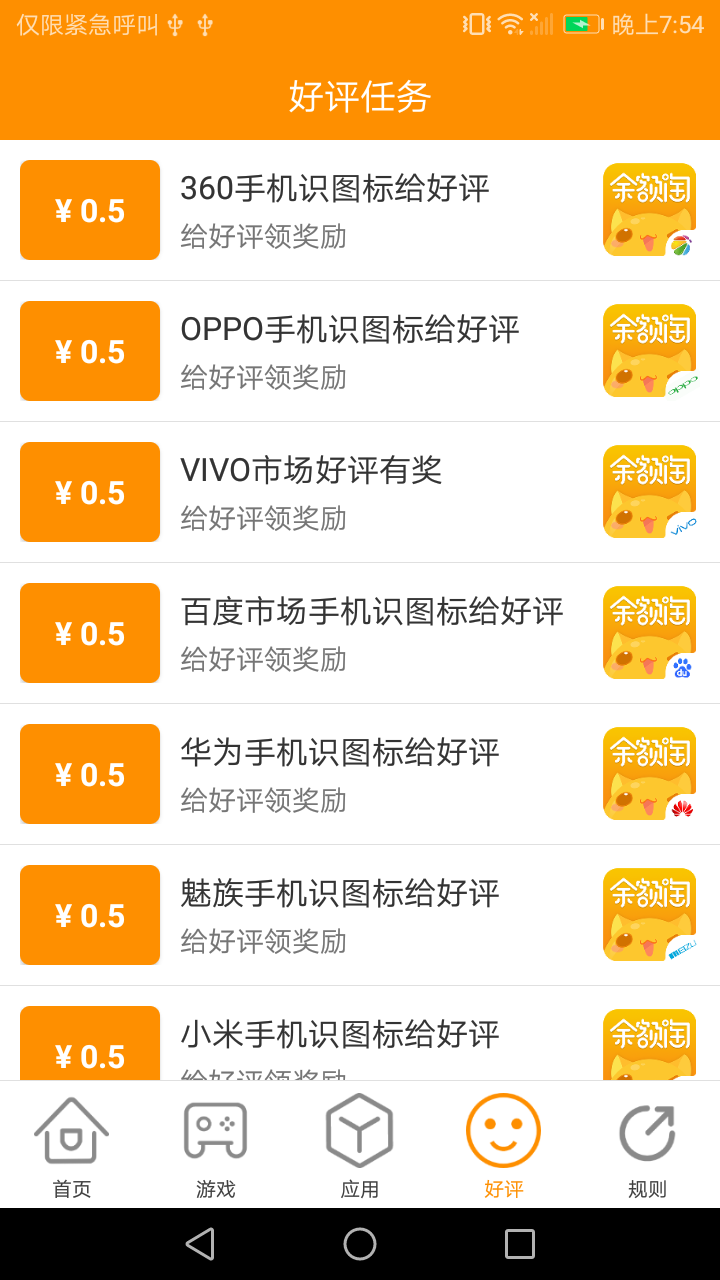This screenshot has height=1280, width=720.
Task: Open the 规则 tab
Action: (647, 1146)
